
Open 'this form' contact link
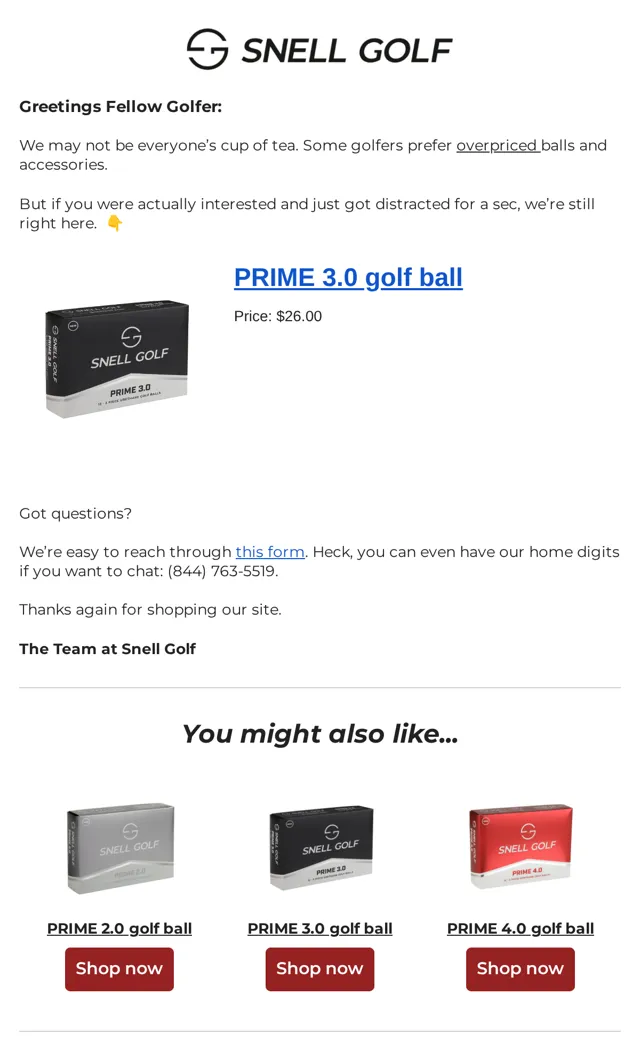click(x=270, y=552)
